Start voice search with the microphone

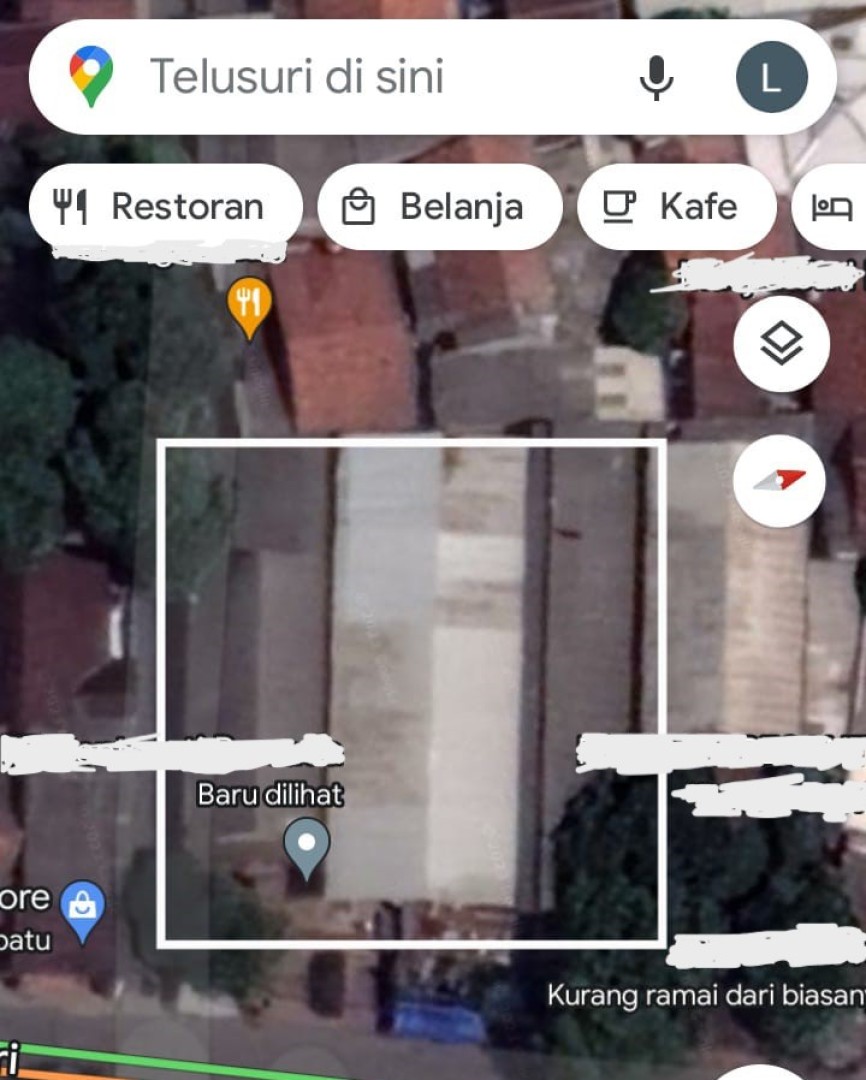[656, 77]
